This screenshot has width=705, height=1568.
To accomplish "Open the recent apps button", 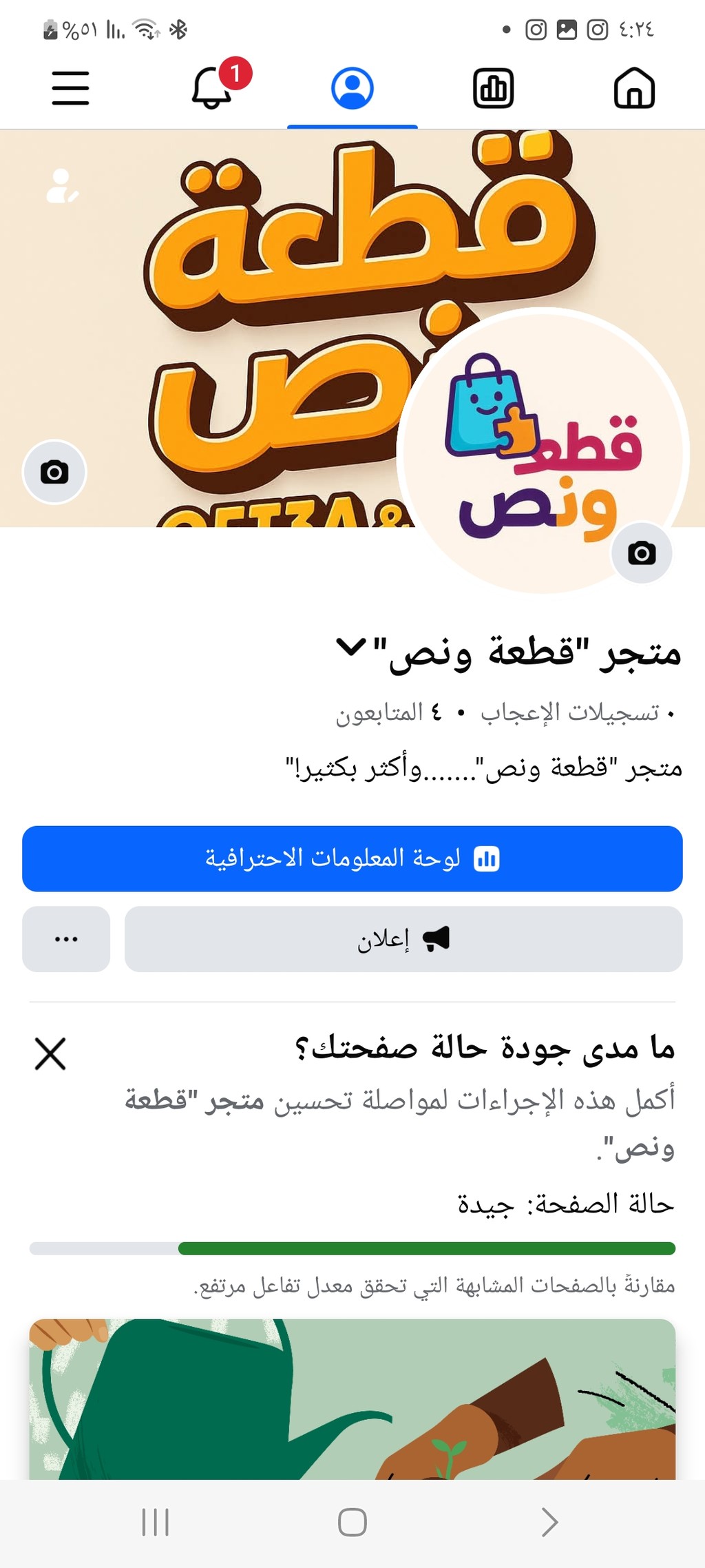I will (x=156, y=1523).
